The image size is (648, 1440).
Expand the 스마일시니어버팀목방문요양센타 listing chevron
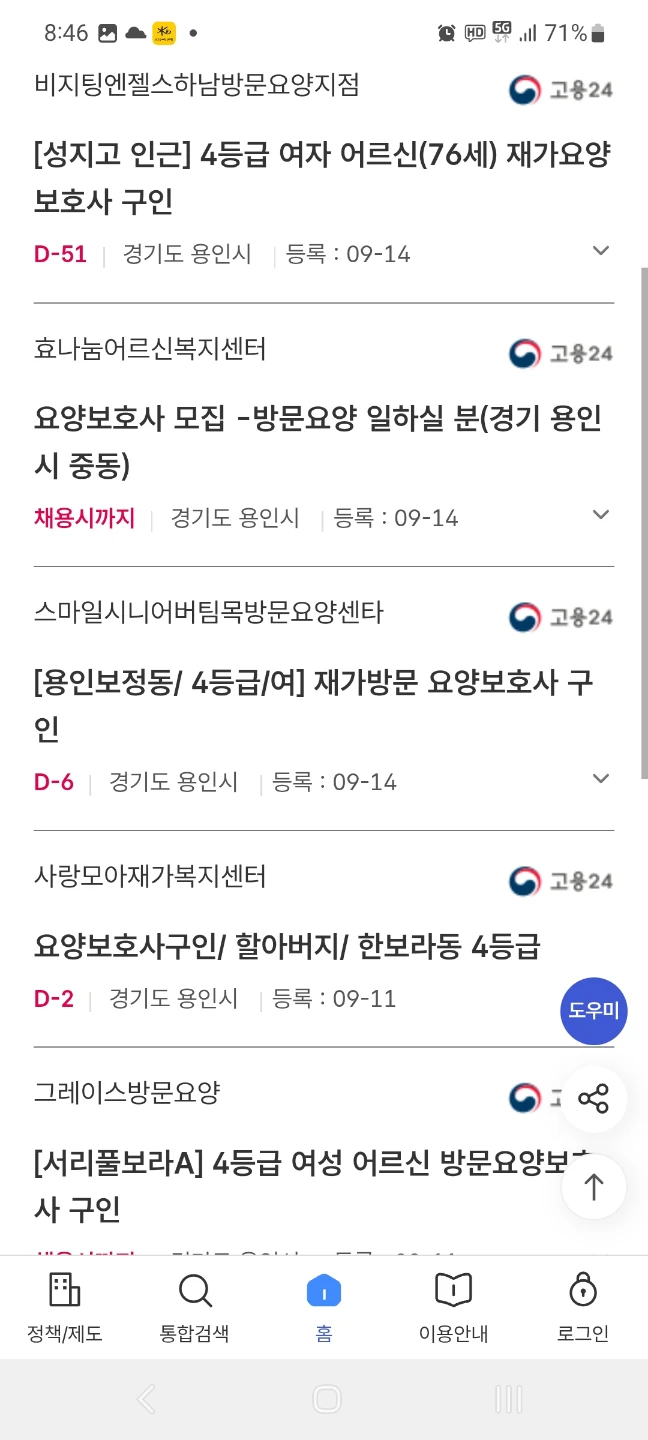(601, 779)
